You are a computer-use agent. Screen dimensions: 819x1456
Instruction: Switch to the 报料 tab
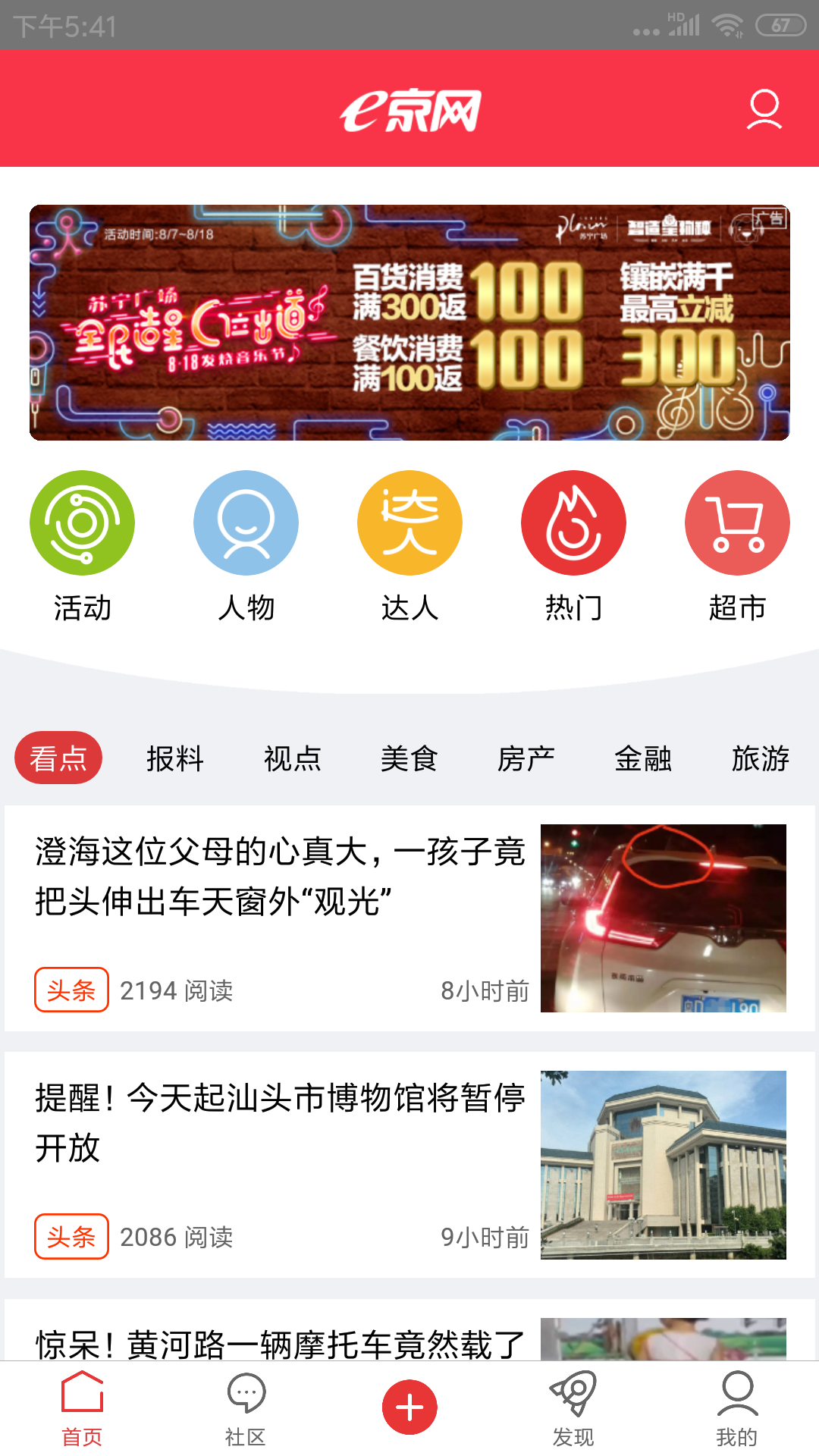click(x=174, y=758)
